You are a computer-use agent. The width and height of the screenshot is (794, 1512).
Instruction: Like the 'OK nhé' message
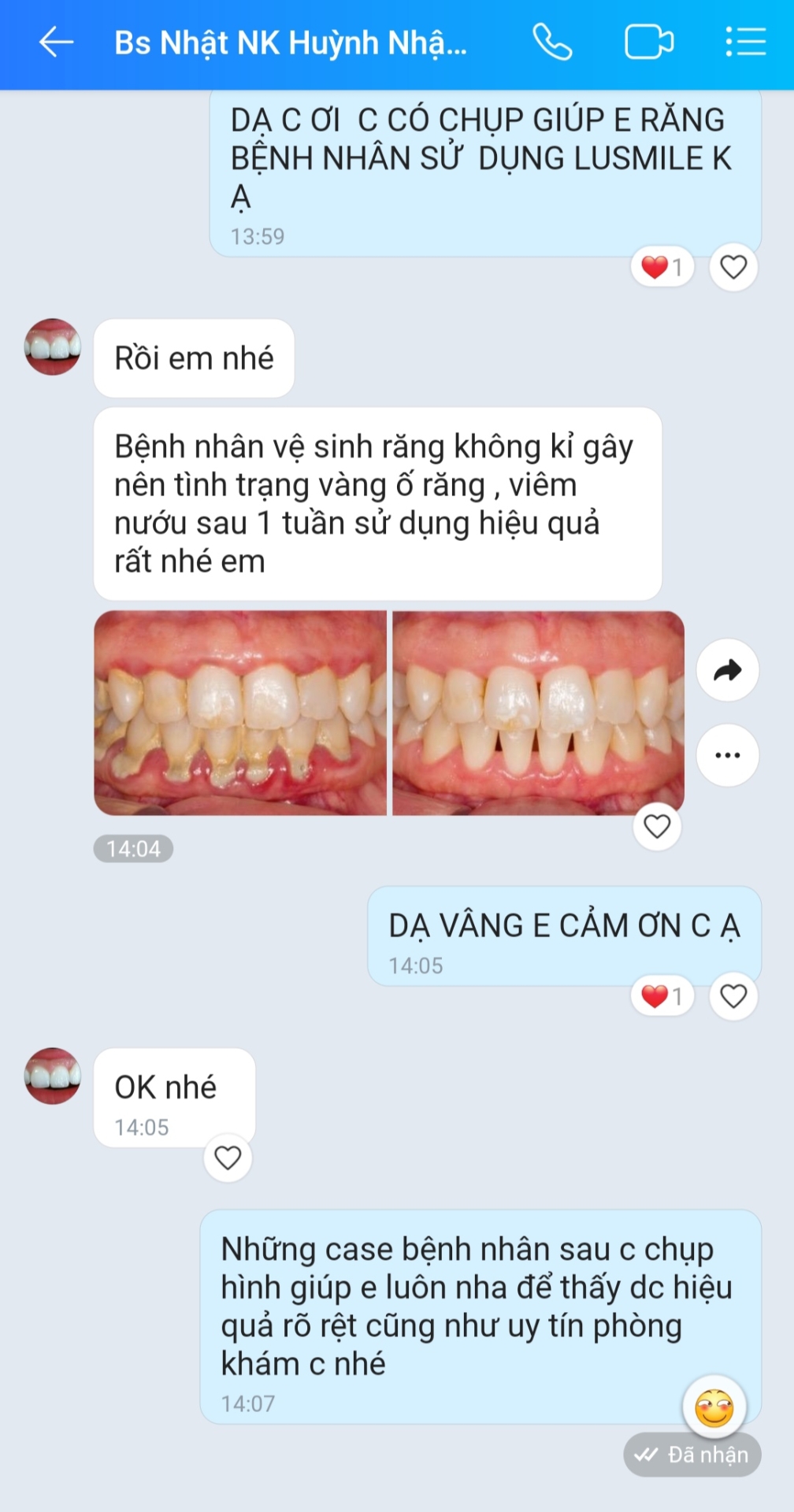click(x=228, y=1158)
